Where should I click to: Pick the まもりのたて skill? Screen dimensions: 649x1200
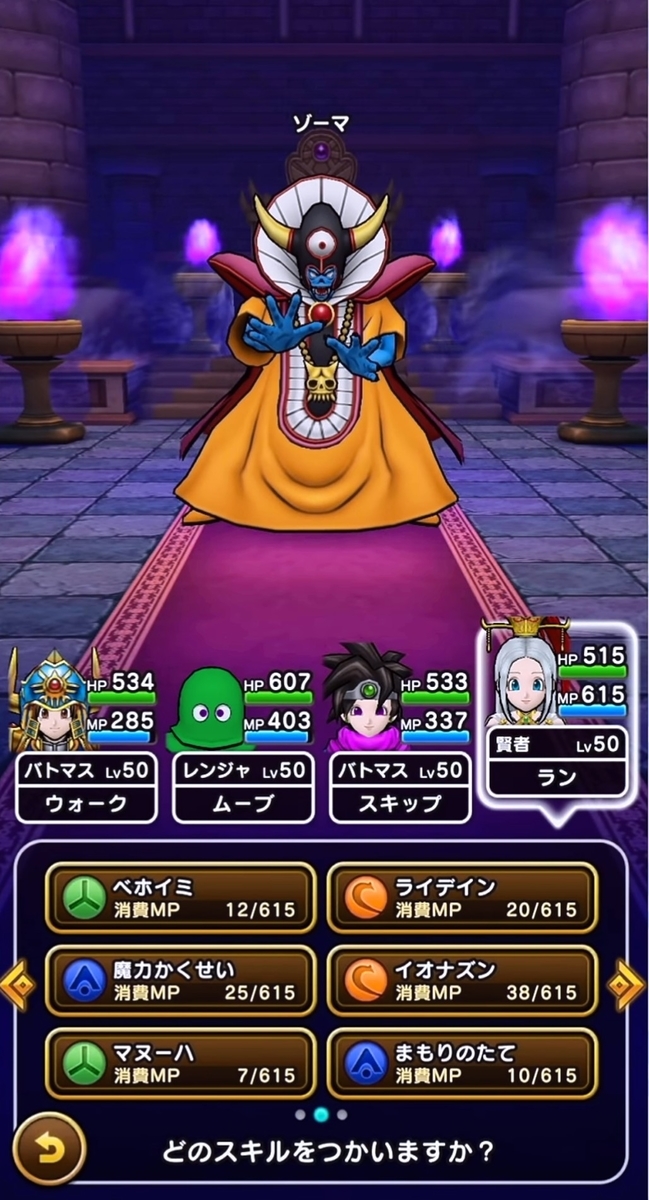point(462,1063)
